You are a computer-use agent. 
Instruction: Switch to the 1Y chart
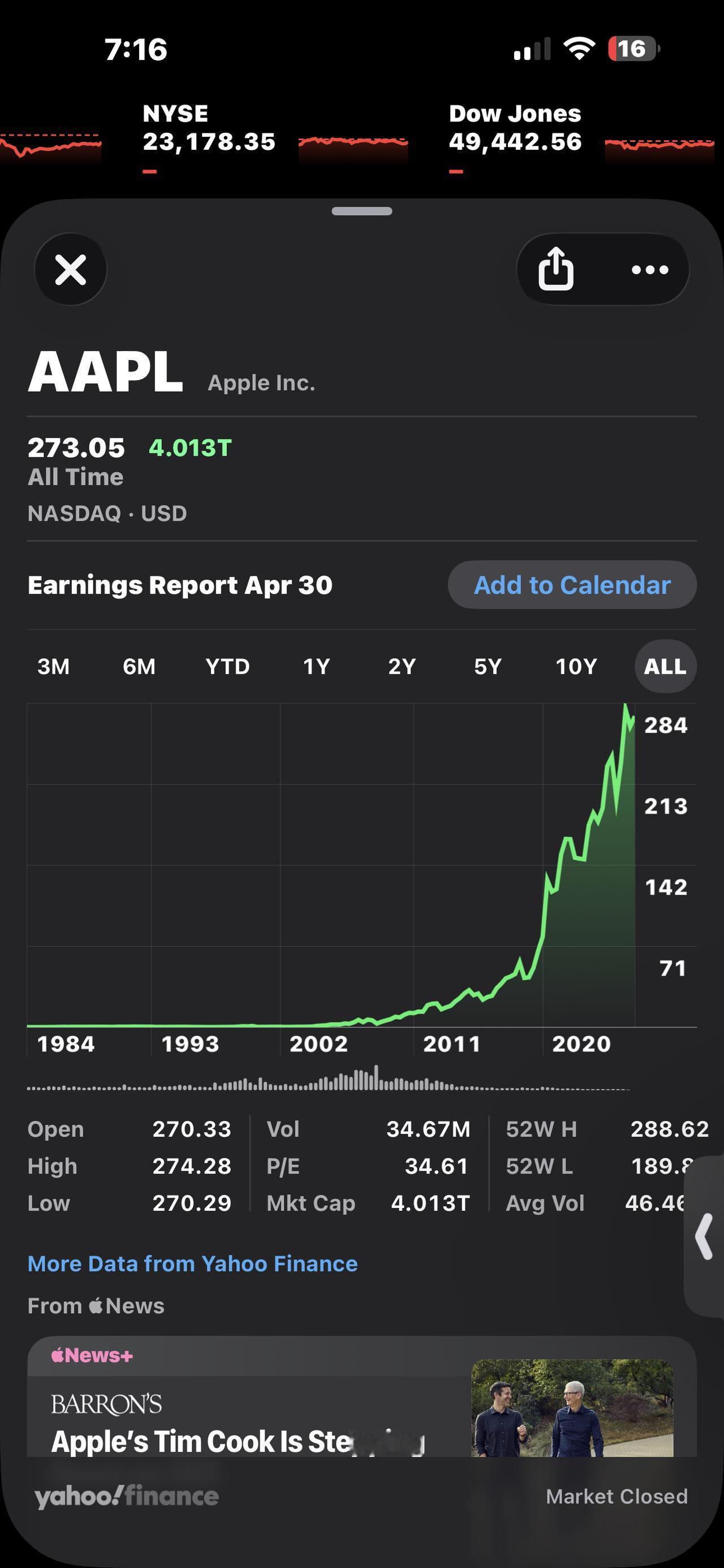316,666
